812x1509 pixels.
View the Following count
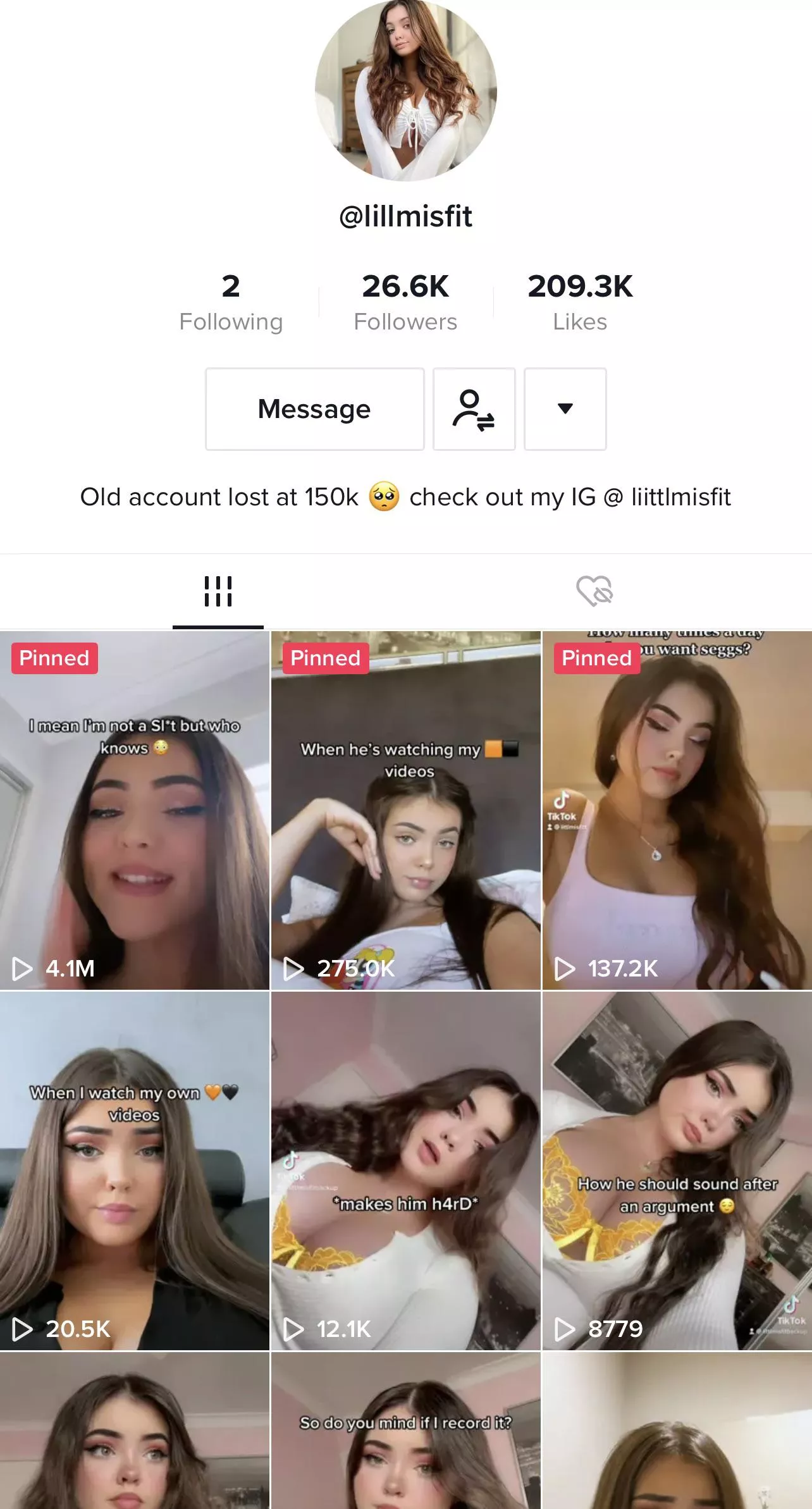tap(231, 302)
